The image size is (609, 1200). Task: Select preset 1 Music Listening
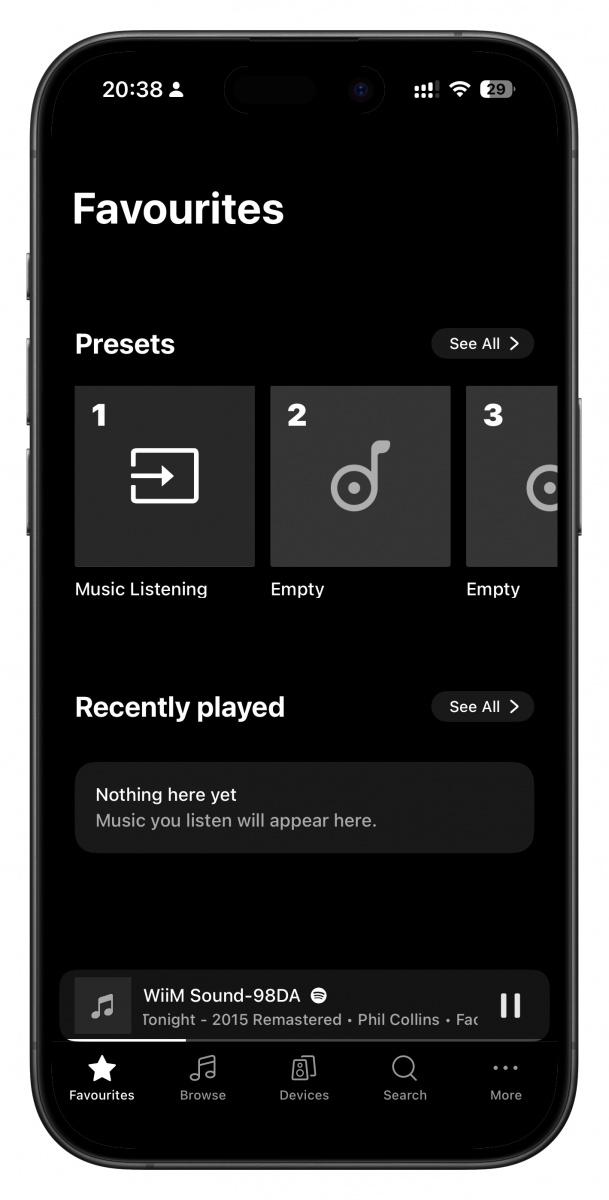coord(164,476)
